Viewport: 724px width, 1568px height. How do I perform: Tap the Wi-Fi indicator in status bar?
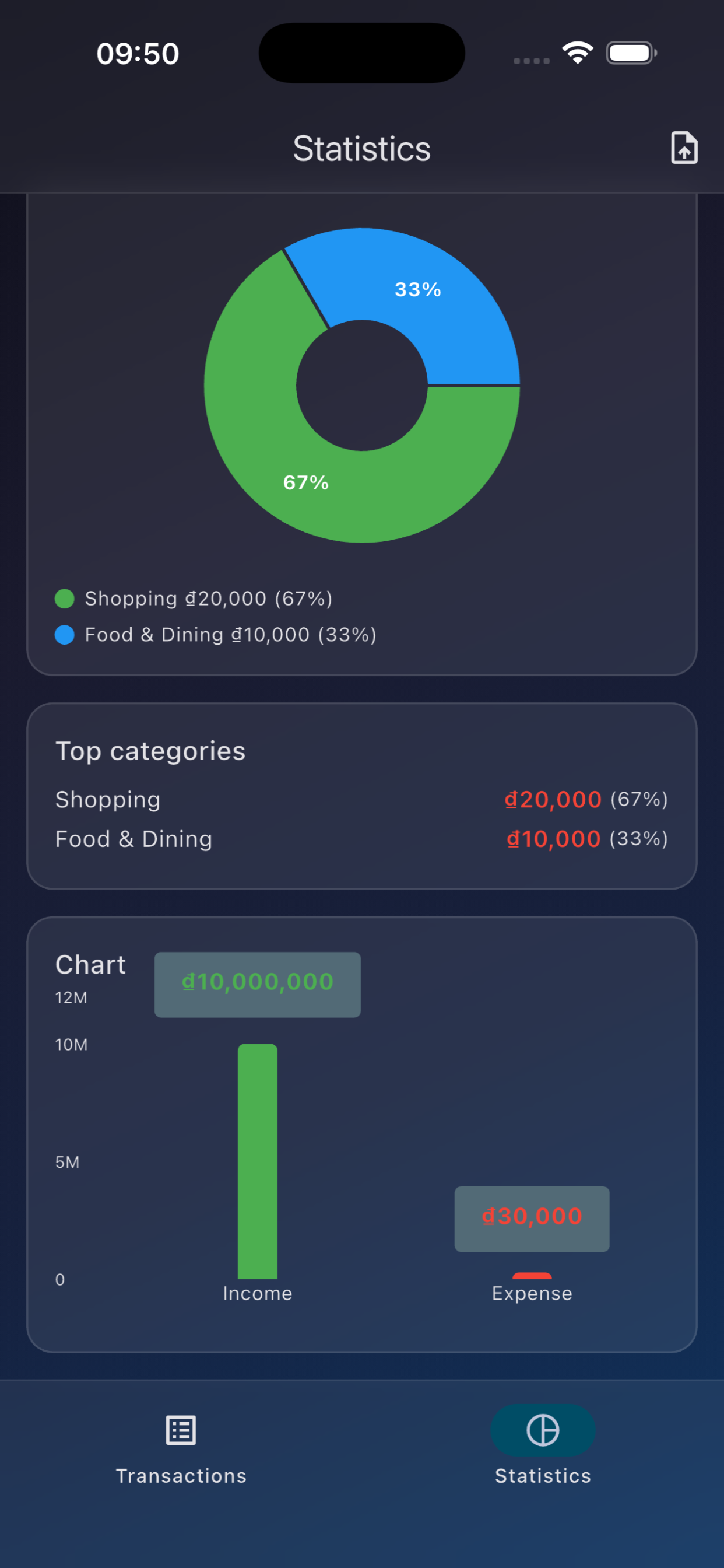point(577,52)
